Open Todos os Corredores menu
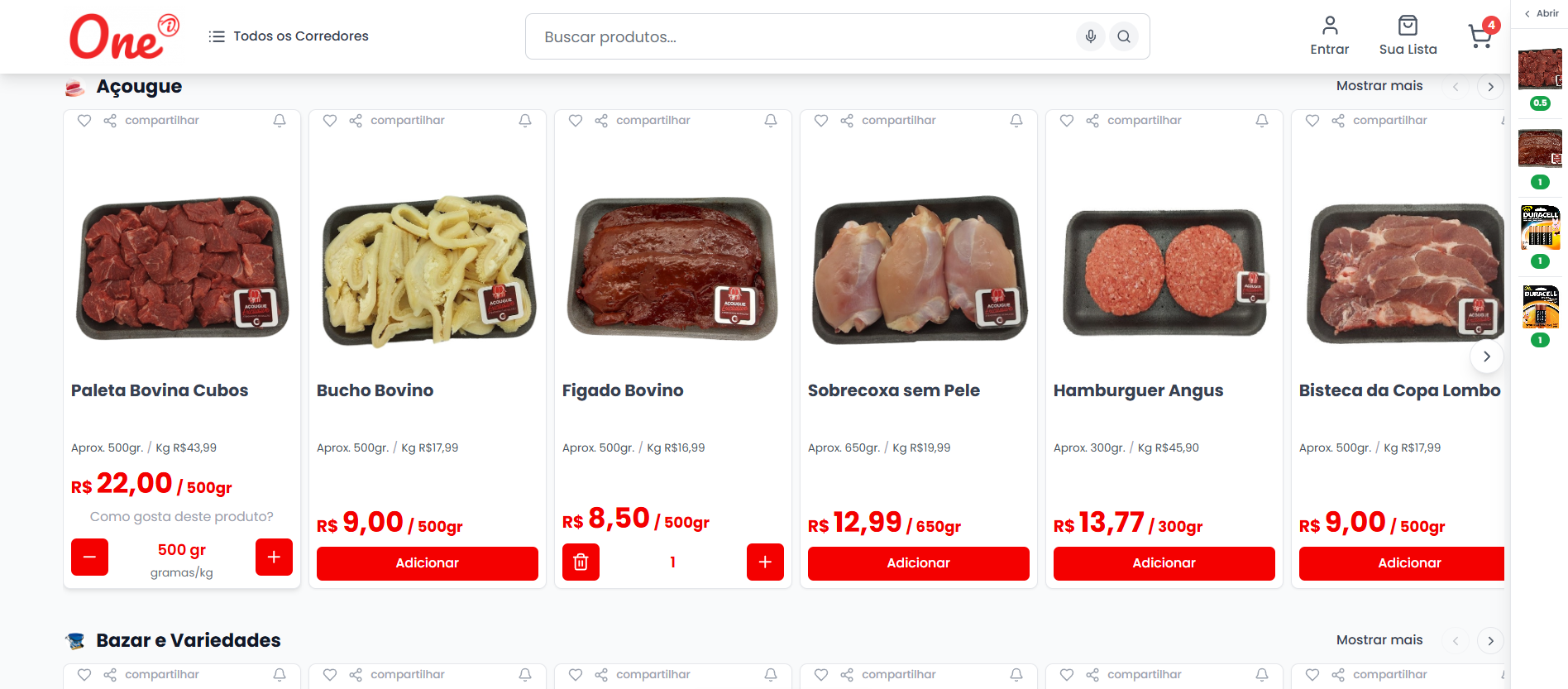This screenshot has height=689, width=1568. tap(289, 36)
